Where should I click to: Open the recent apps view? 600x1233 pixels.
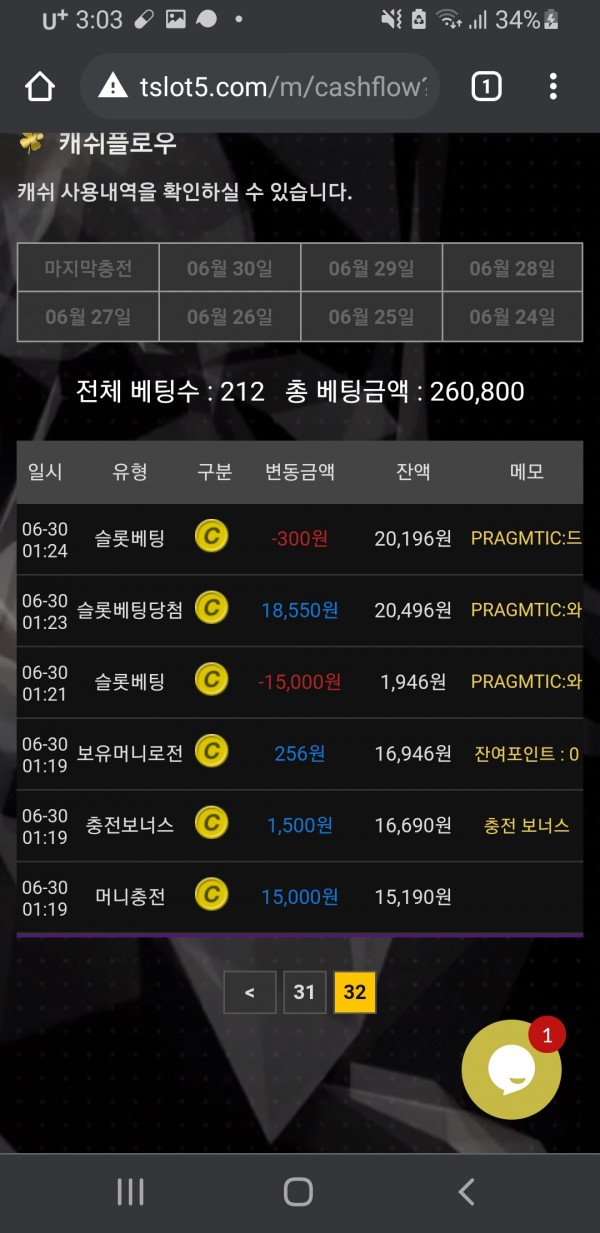131,1191
